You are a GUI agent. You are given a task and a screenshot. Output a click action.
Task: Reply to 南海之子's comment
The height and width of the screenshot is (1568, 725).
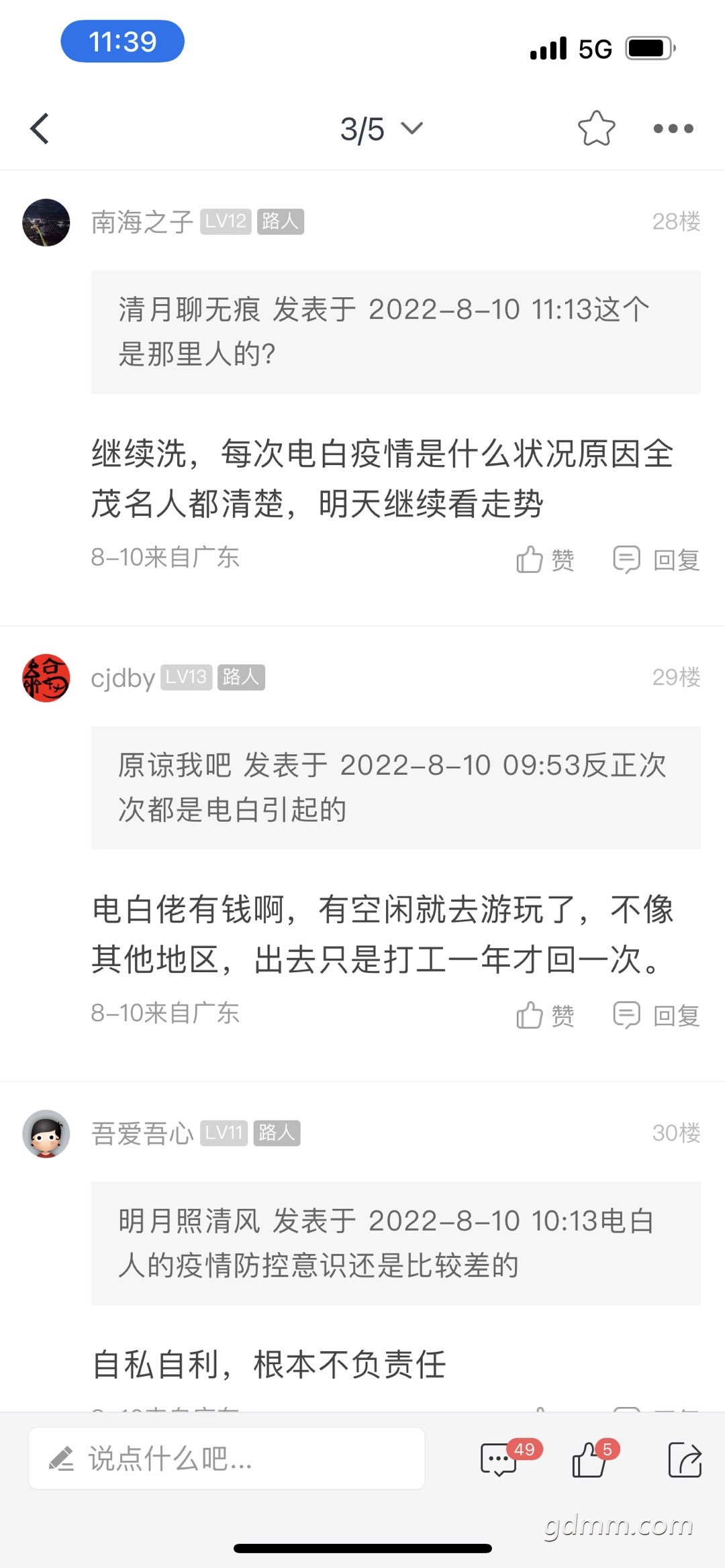click(657, 560)
